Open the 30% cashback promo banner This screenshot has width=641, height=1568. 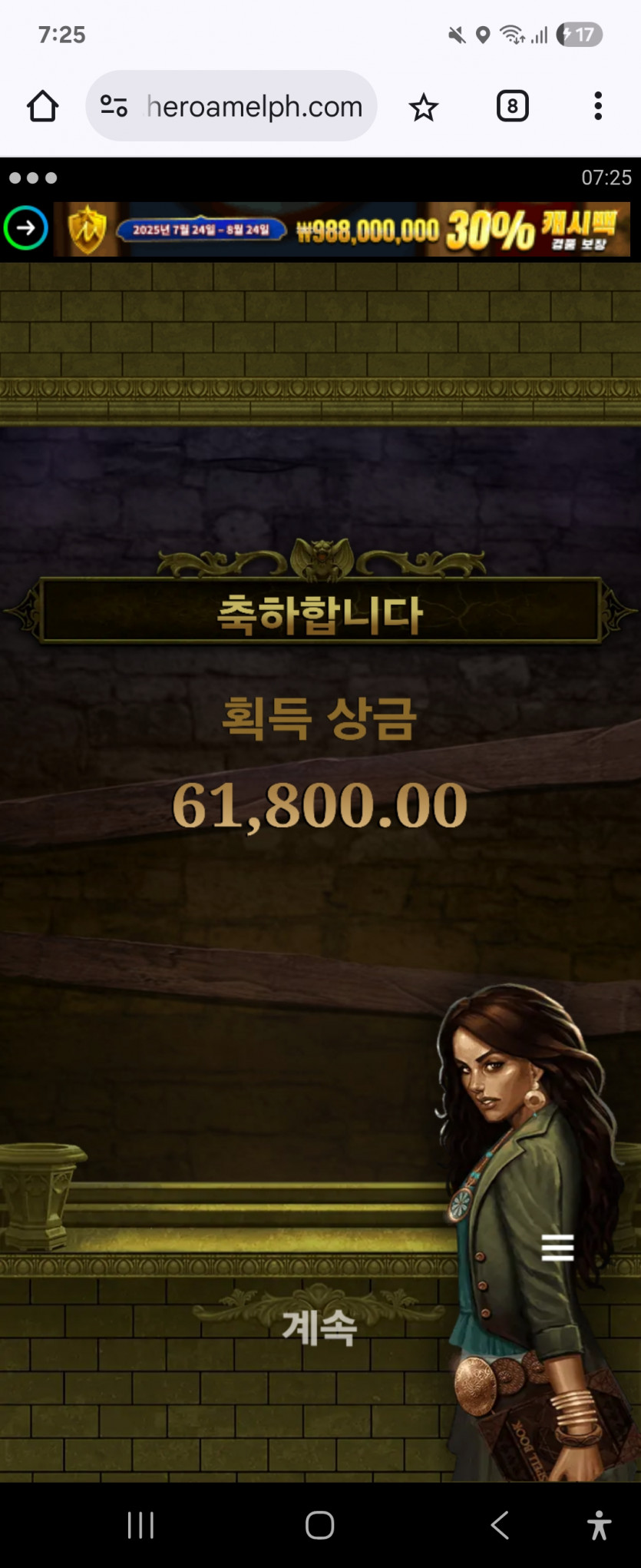342,229
